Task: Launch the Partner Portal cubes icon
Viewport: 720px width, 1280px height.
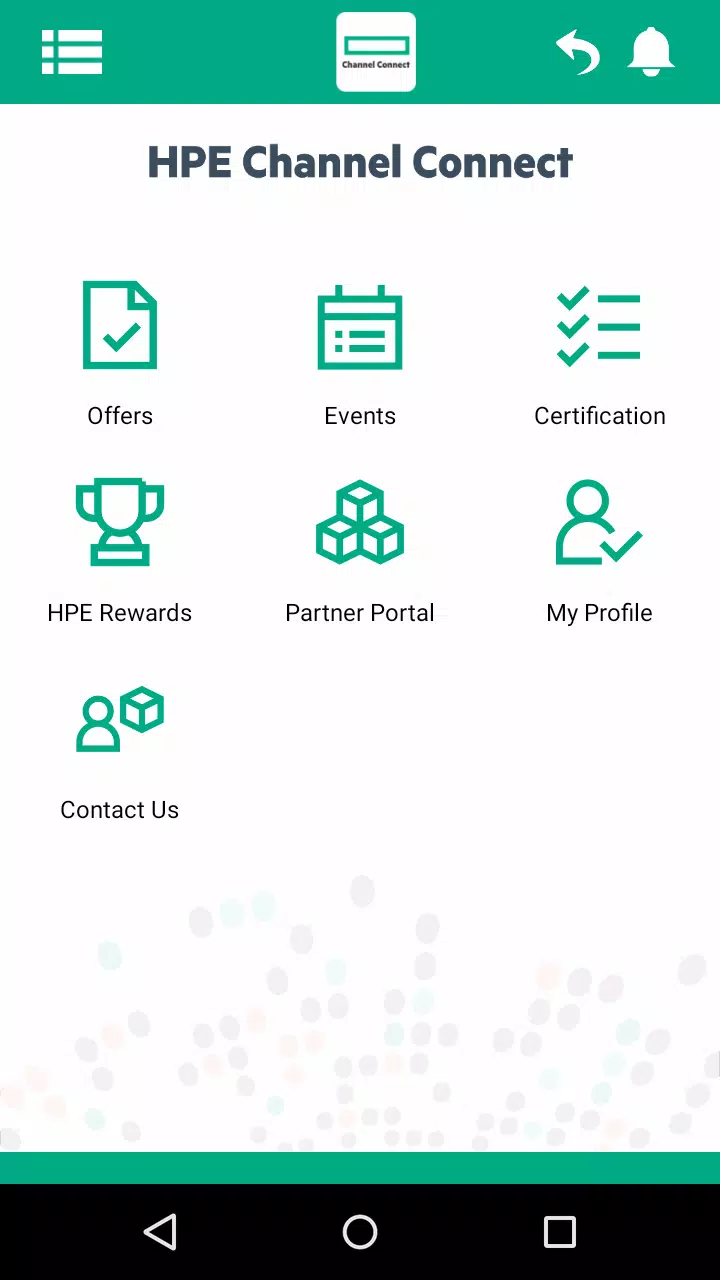Action: click(x=360, y=522)
